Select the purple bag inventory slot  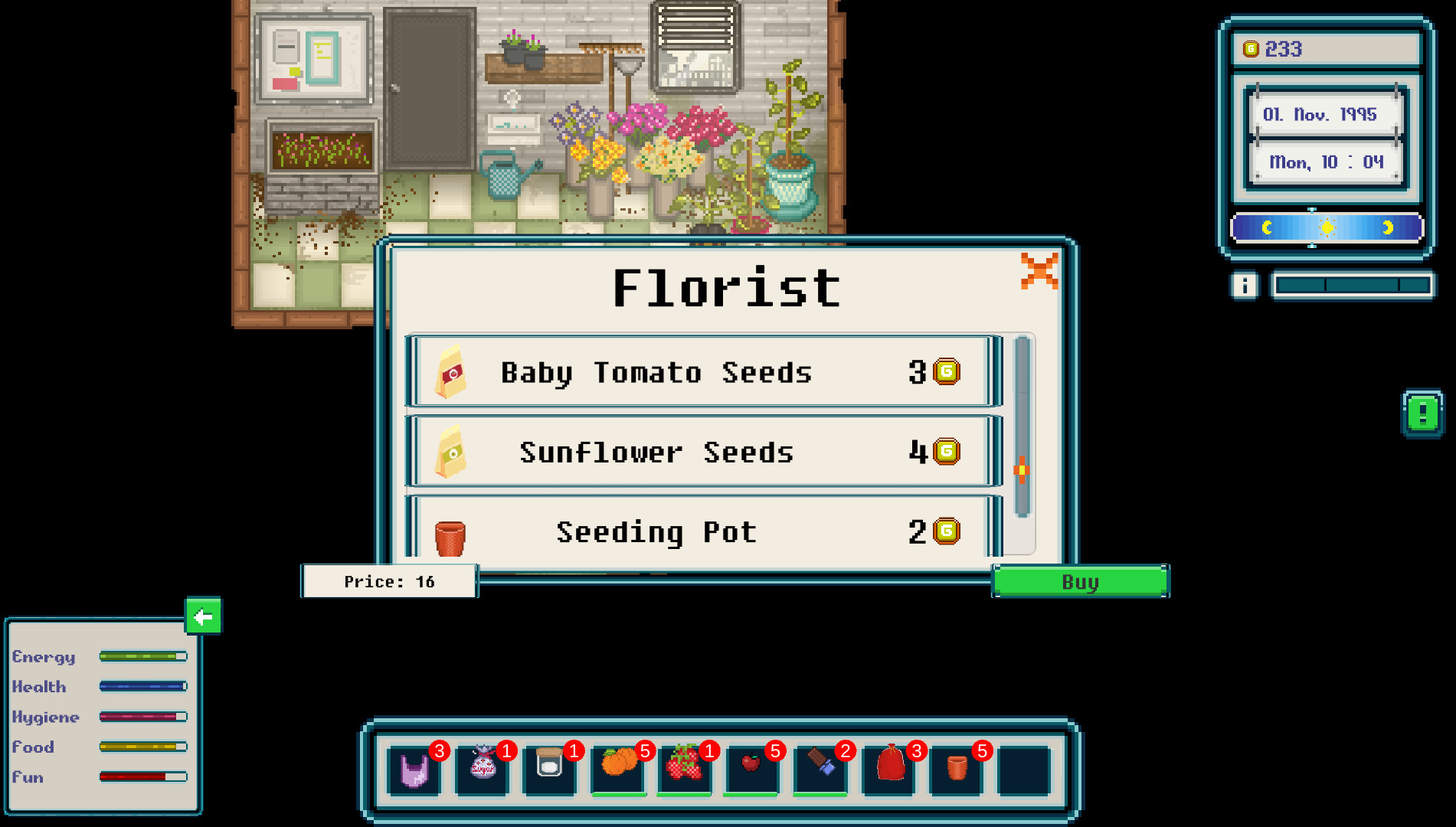[x=414, y=770]
